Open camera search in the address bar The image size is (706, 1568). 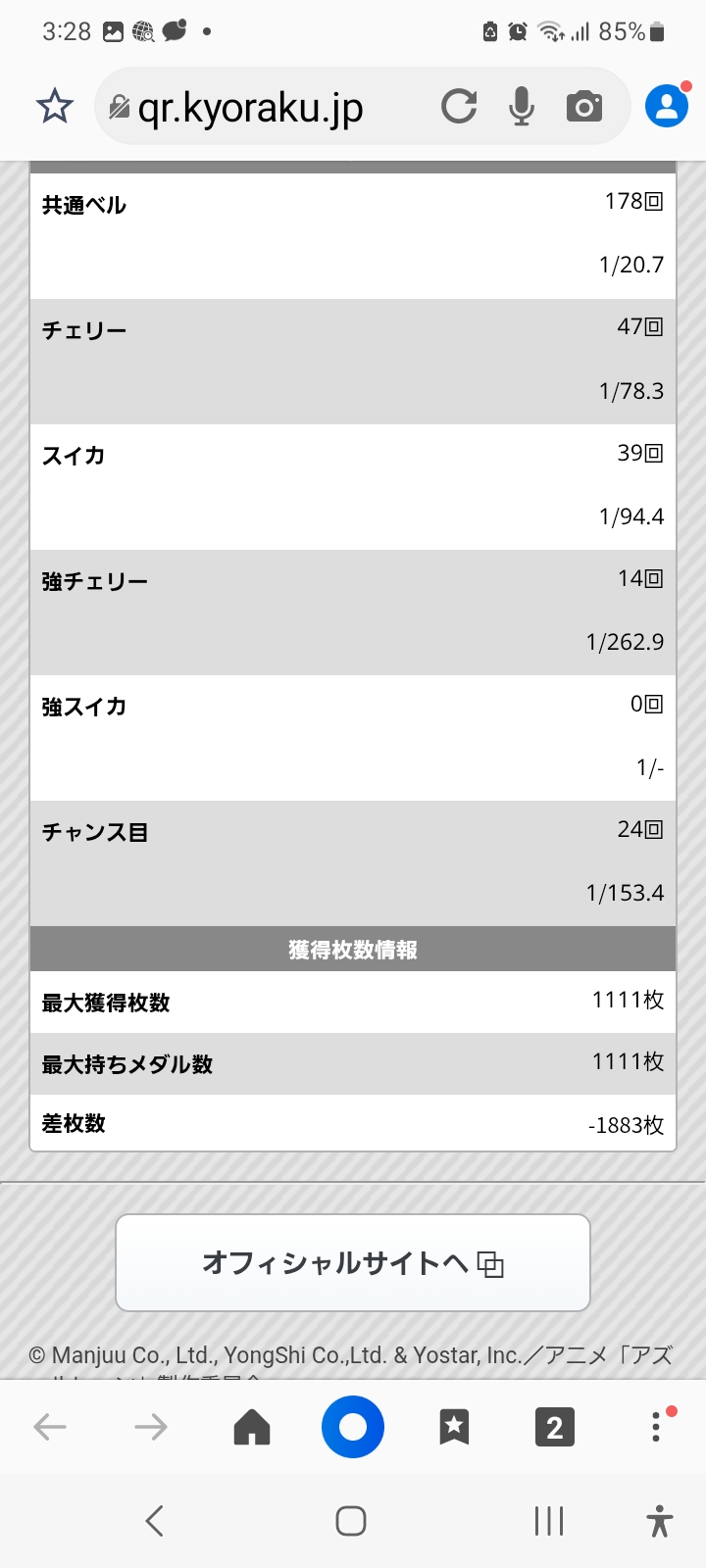click(x=584, y=106)
